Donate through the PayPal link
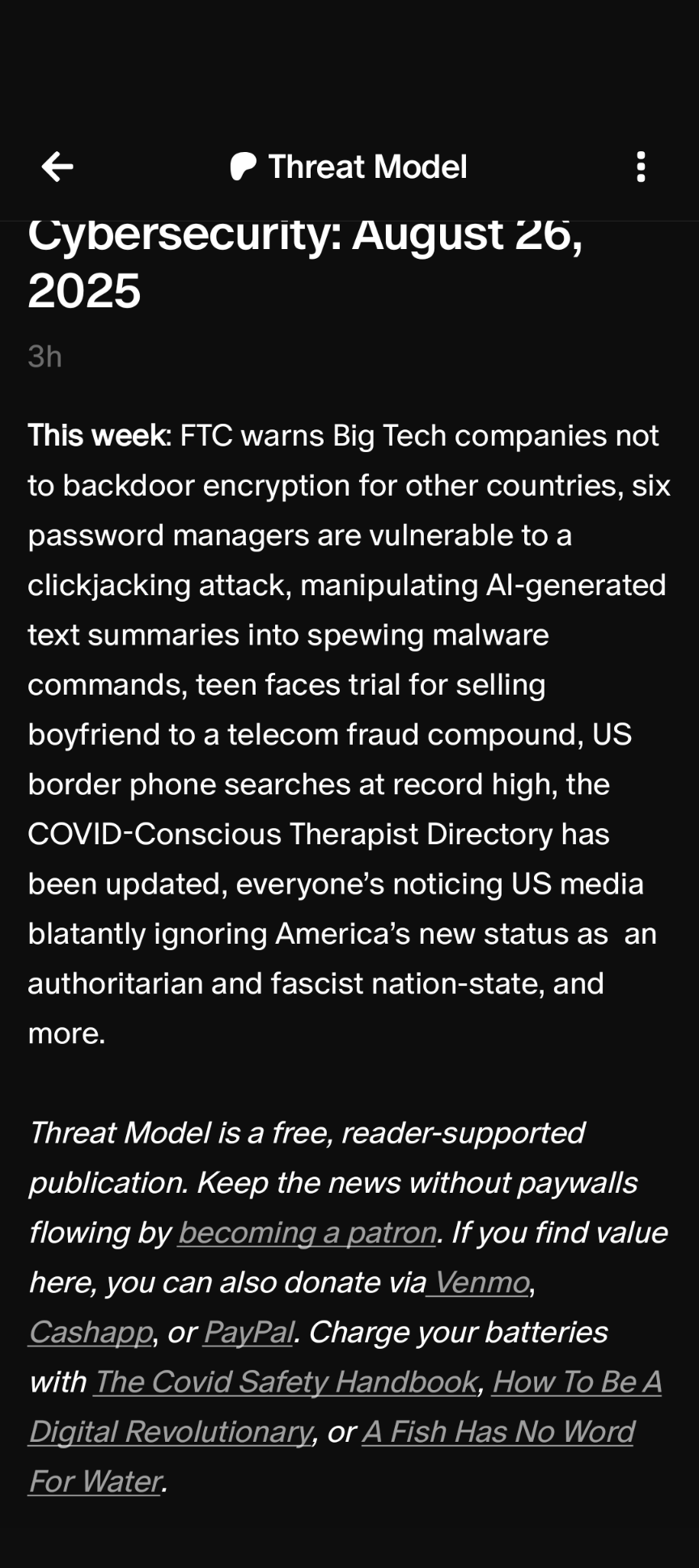The image size is (699, 1568). (x=248, y=1333)
